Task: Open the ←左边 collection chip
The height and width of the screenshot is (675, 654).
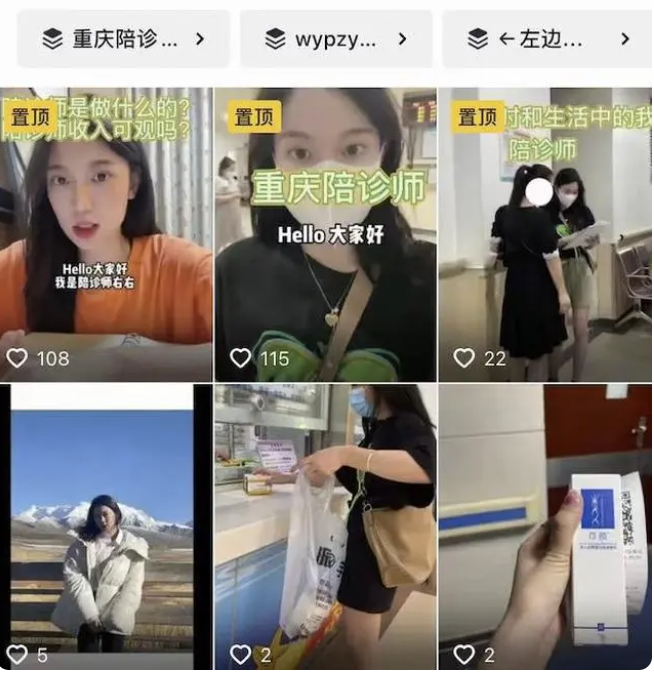Action: coord(547,39)
